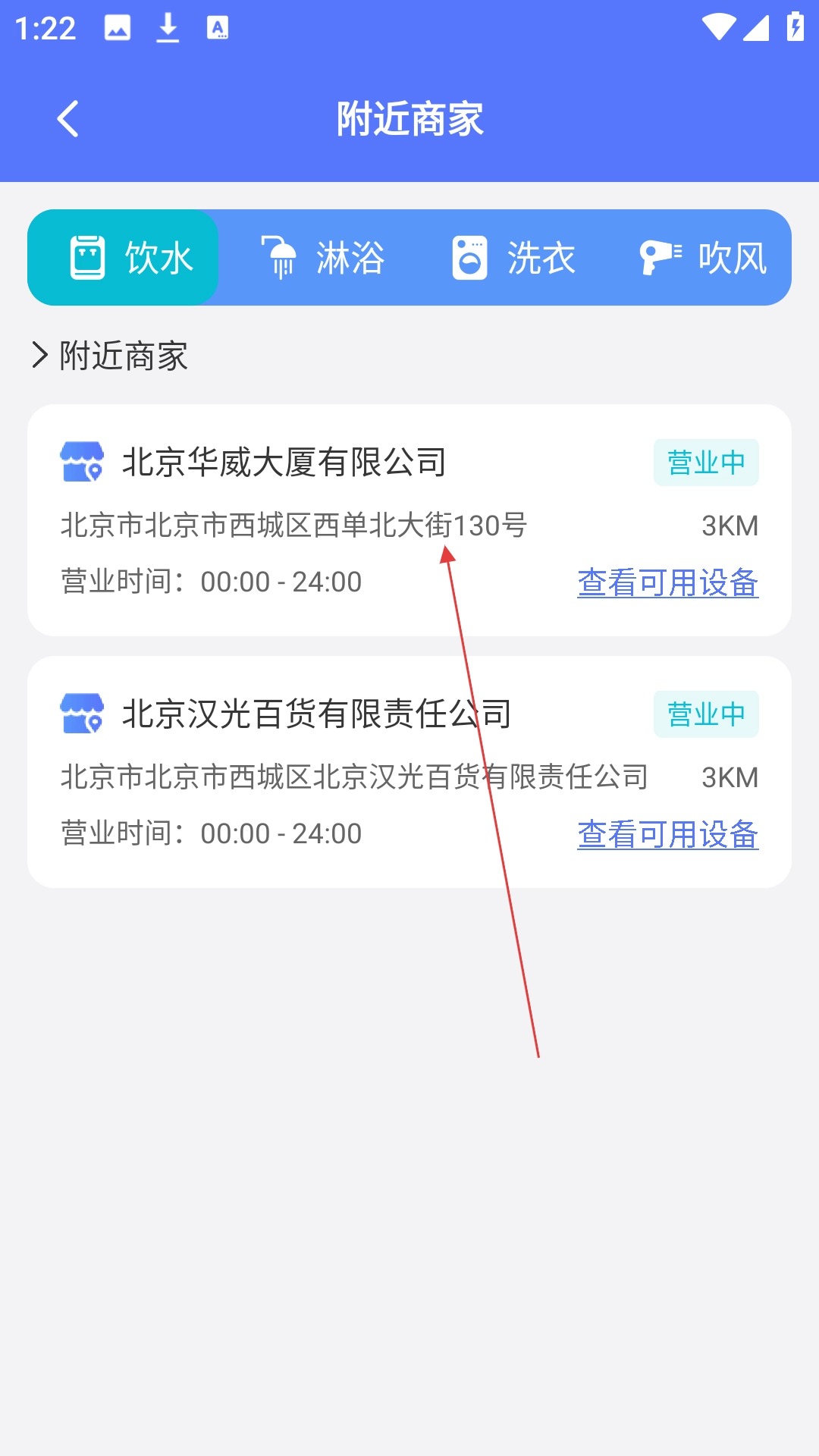
Task: Select the 饮水 tab
Action: tap(124, 258)
